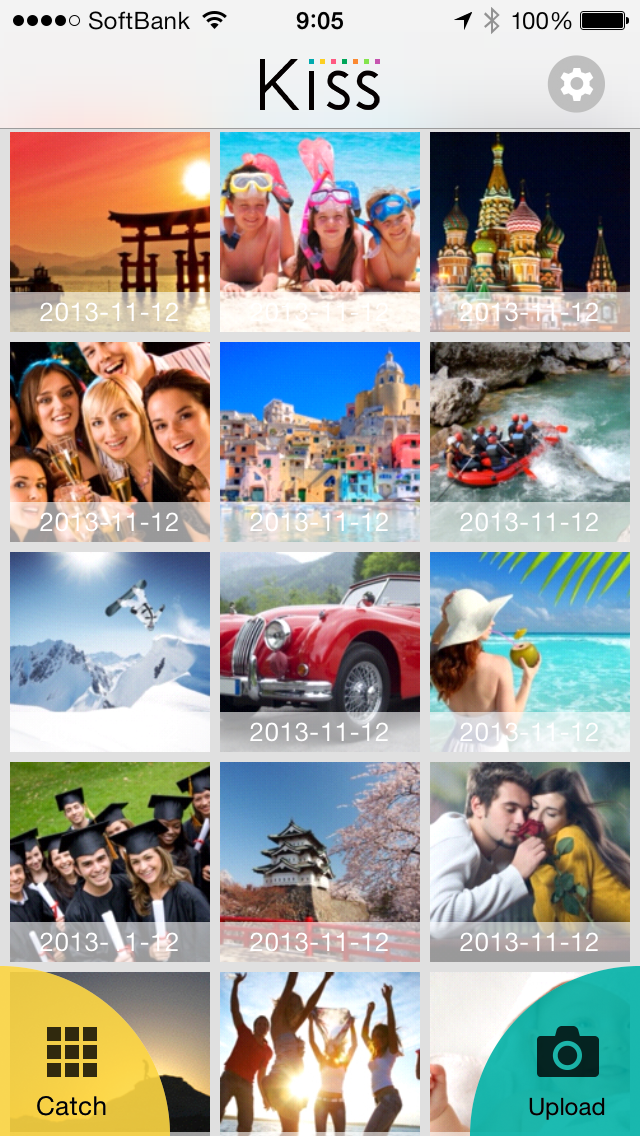Open the snorkeling kids beach photo

click(x=320, y=232)
